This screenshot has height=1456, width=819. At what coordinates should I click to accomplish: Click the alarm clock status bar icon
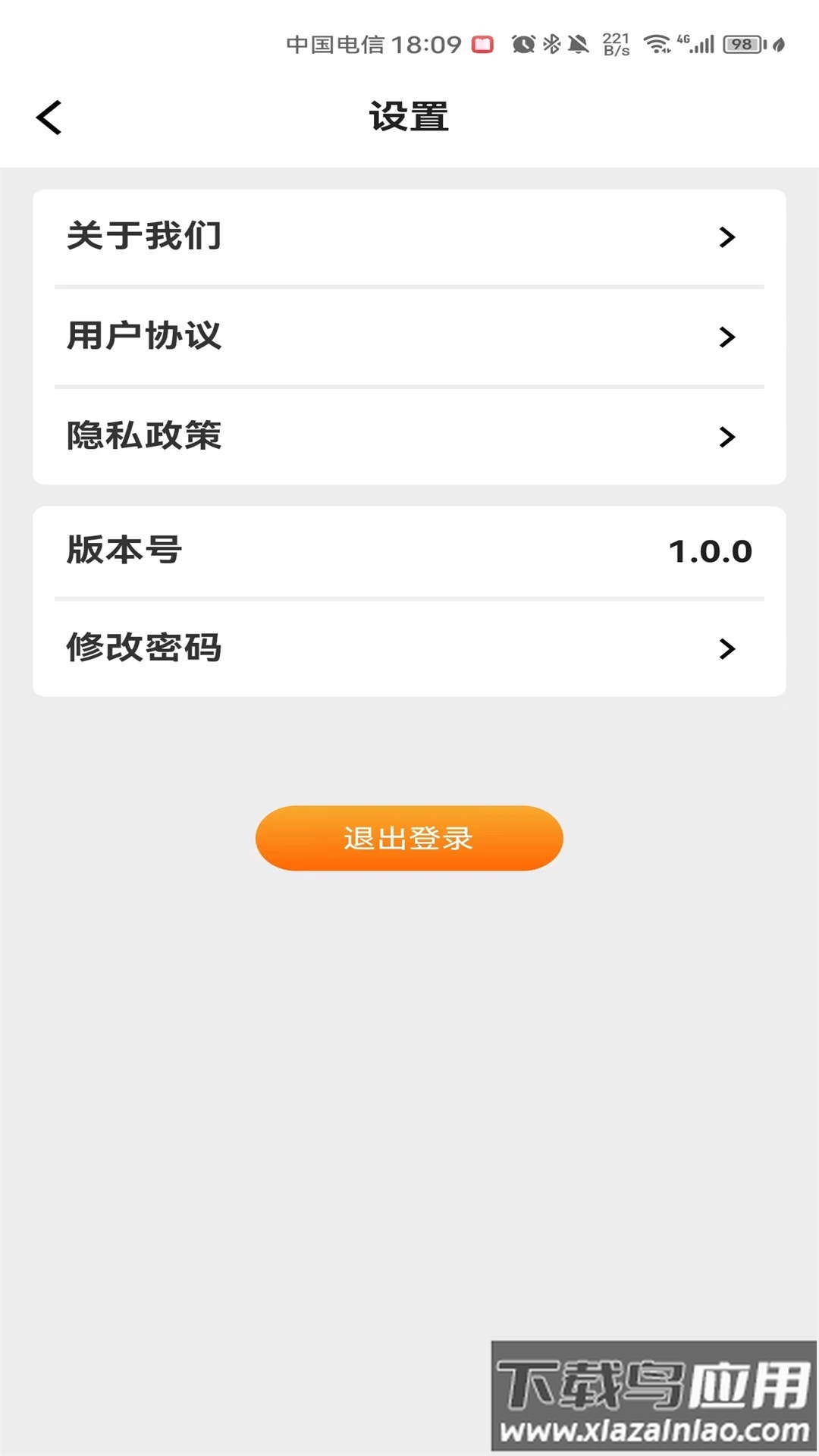(522, 43)
